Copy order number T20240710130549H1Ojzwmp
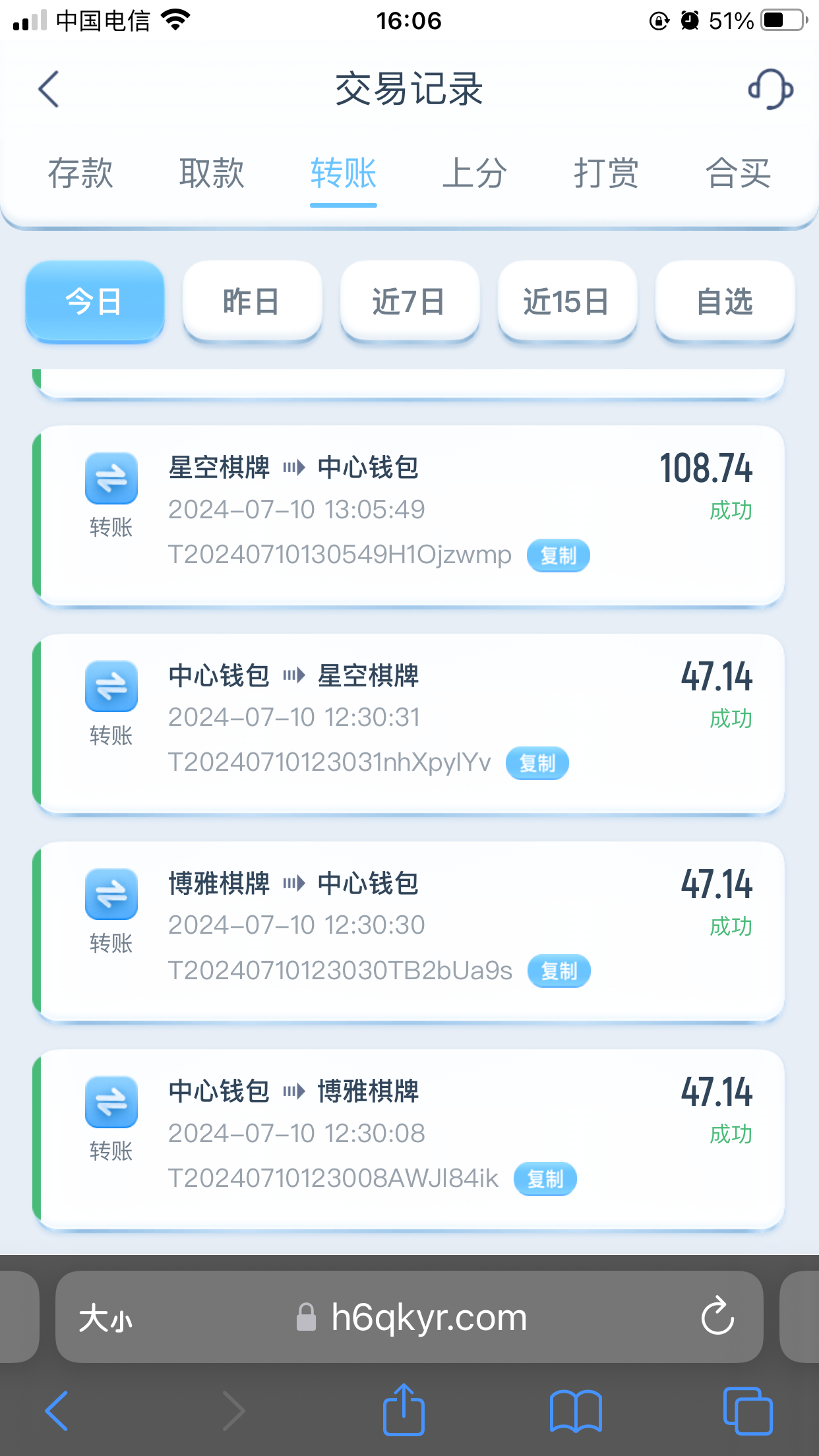 click(557, 556)
